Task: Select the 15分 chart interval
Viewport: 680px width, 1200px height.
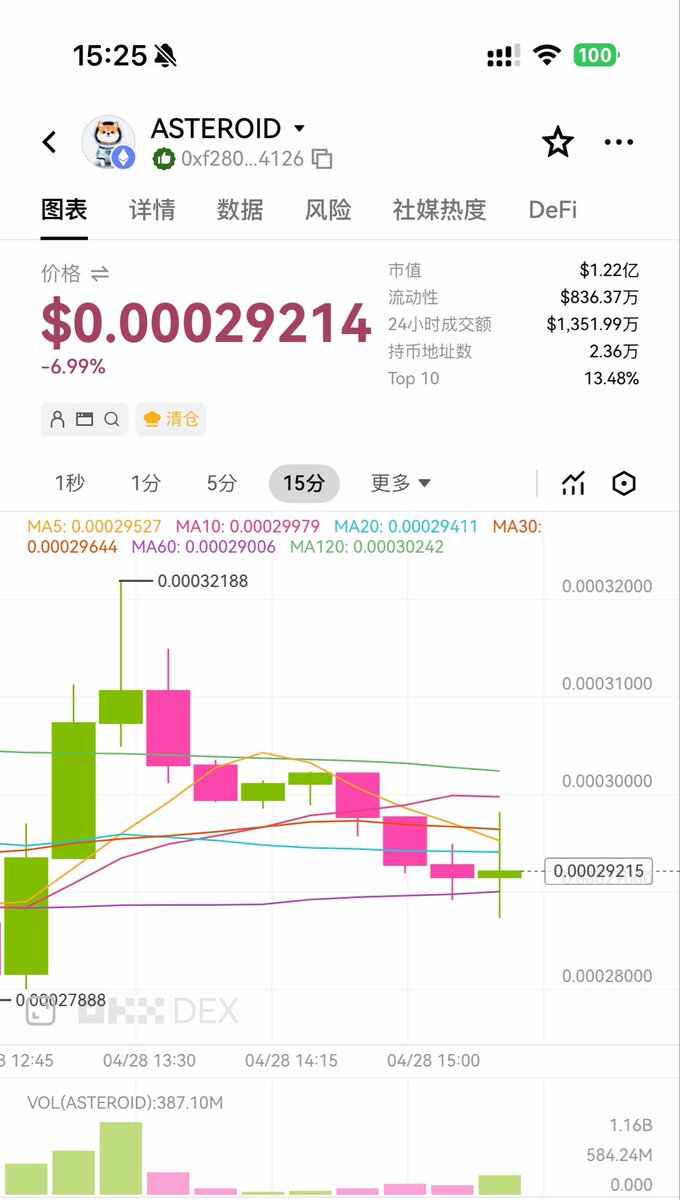Action: [304, 484]
